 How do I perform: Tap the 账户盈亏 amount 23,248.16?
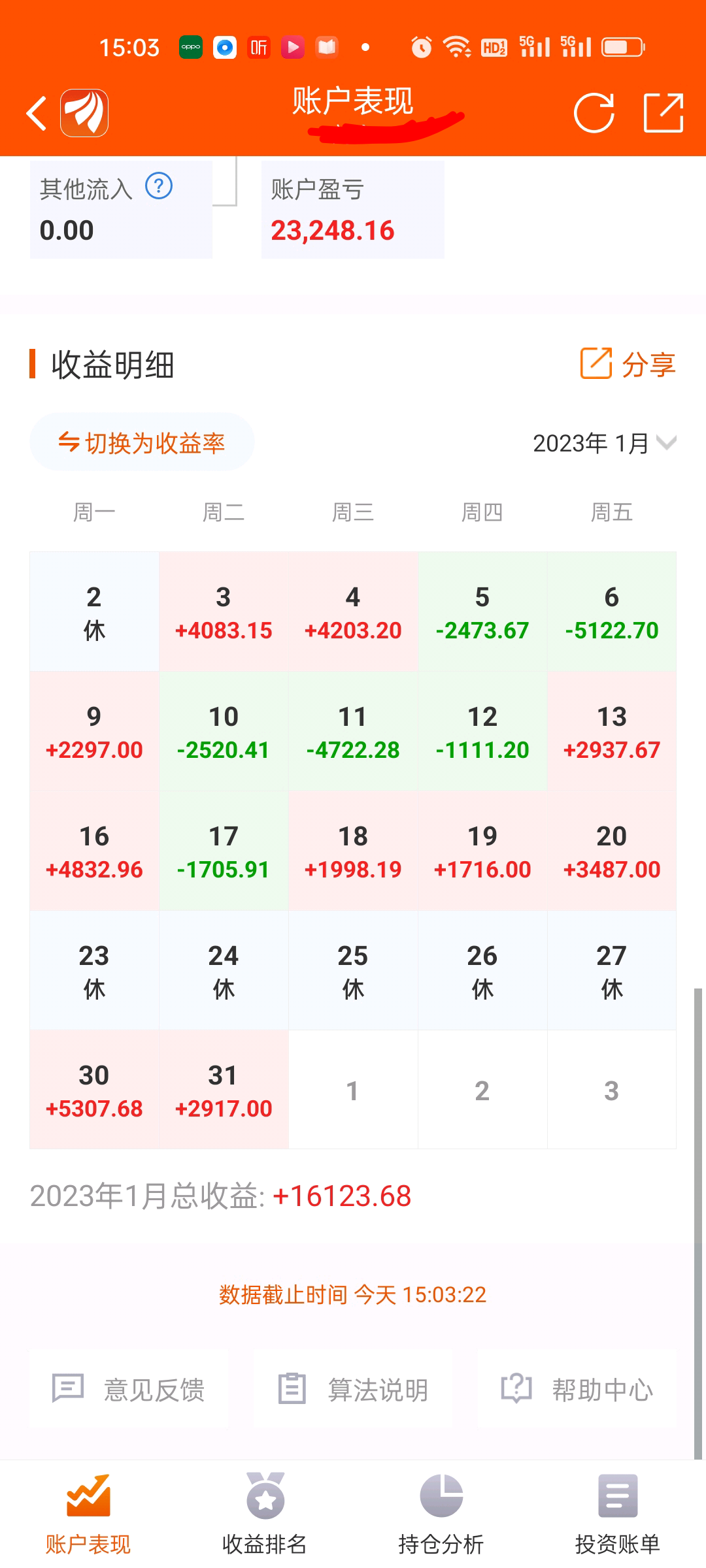click(x=333, y=229)
